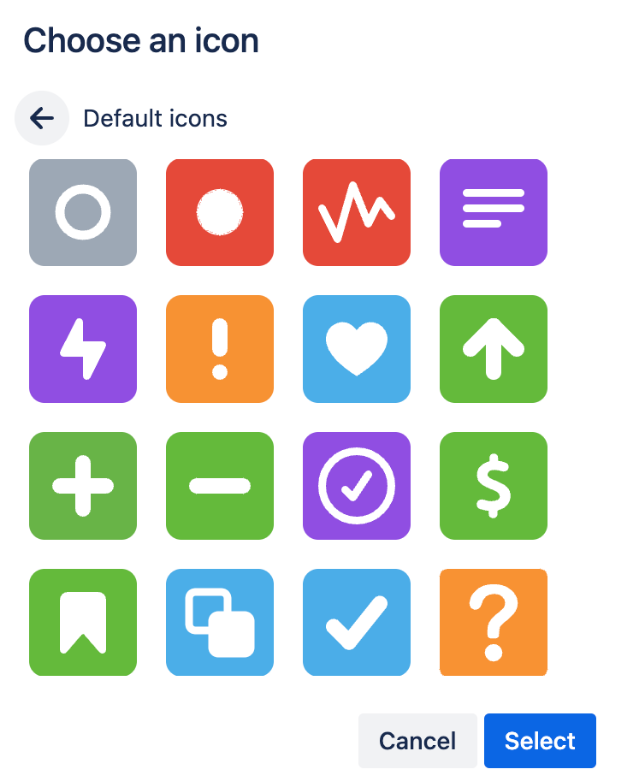Pick the green plus icon
This screenshot has height=775, width=634.
(x=83, y=486)
